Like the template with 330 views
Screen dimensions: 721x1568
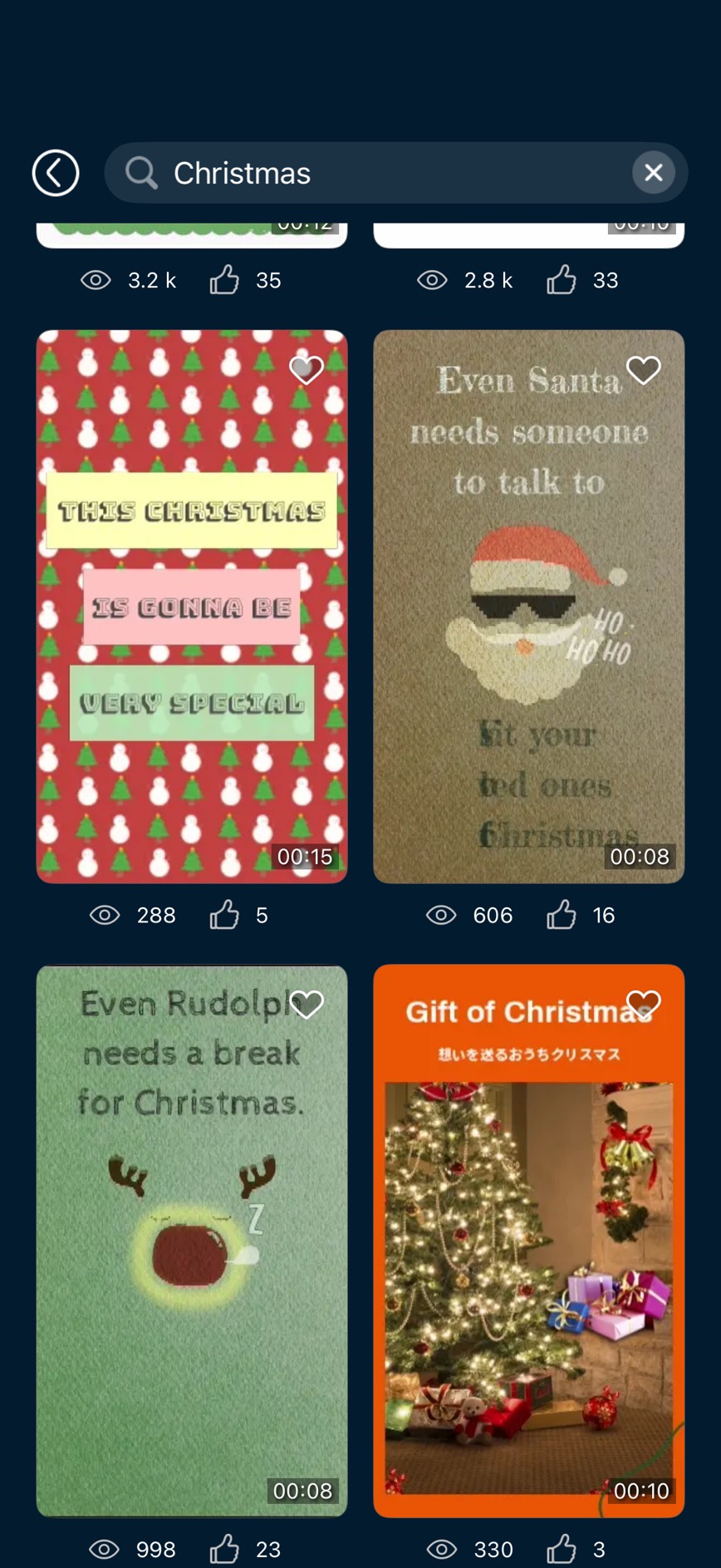[562, 1549]
